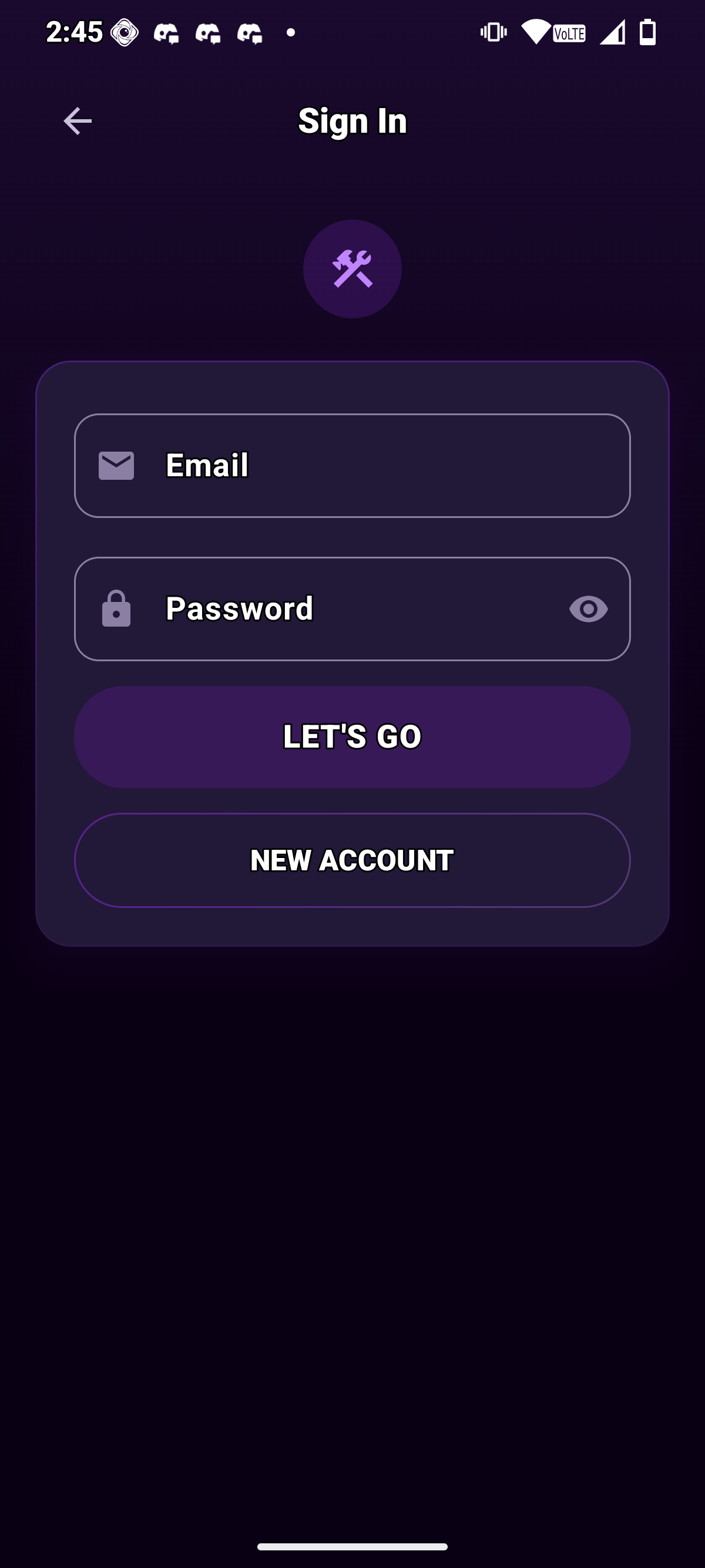
Task: Click inside the Email input field
Action: coord(365,465)
